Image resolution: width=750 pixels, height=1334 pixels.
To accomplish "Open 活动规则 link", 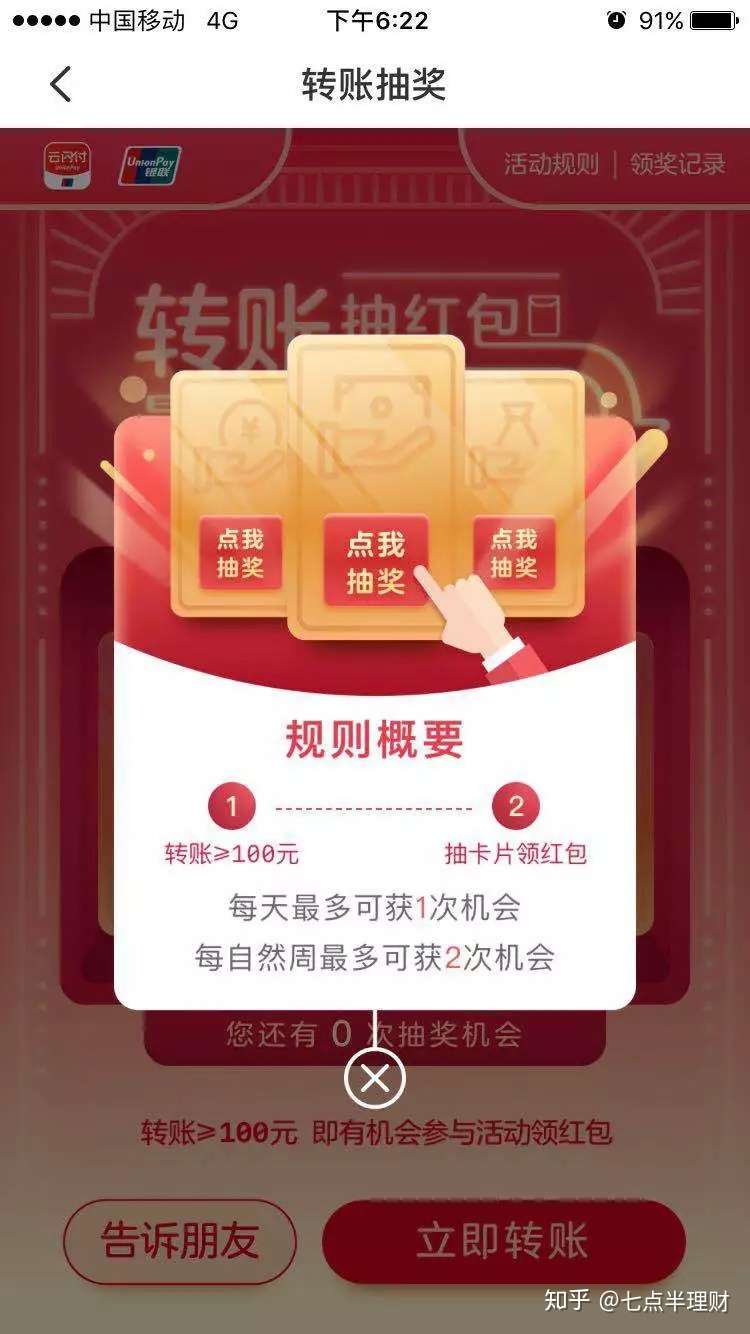I will [x=551, y=164].
